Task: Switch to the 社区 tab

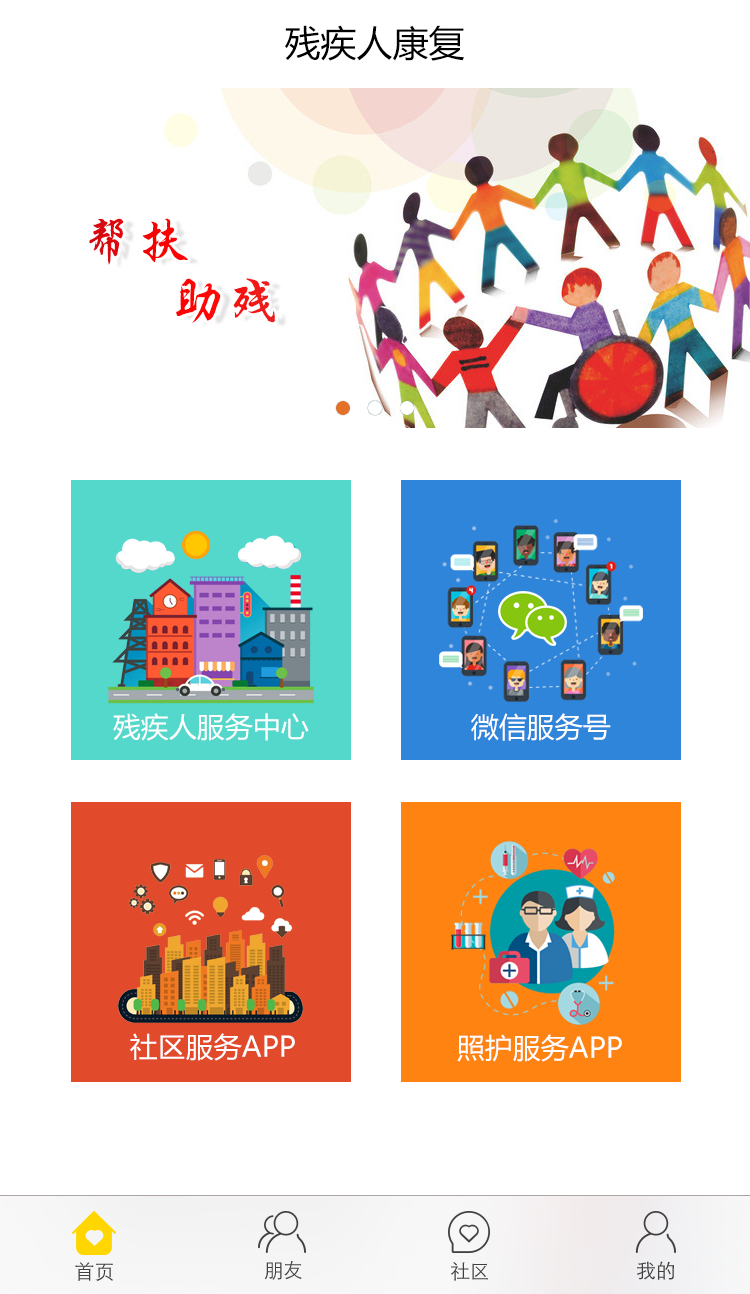Action: (469, 1245)
